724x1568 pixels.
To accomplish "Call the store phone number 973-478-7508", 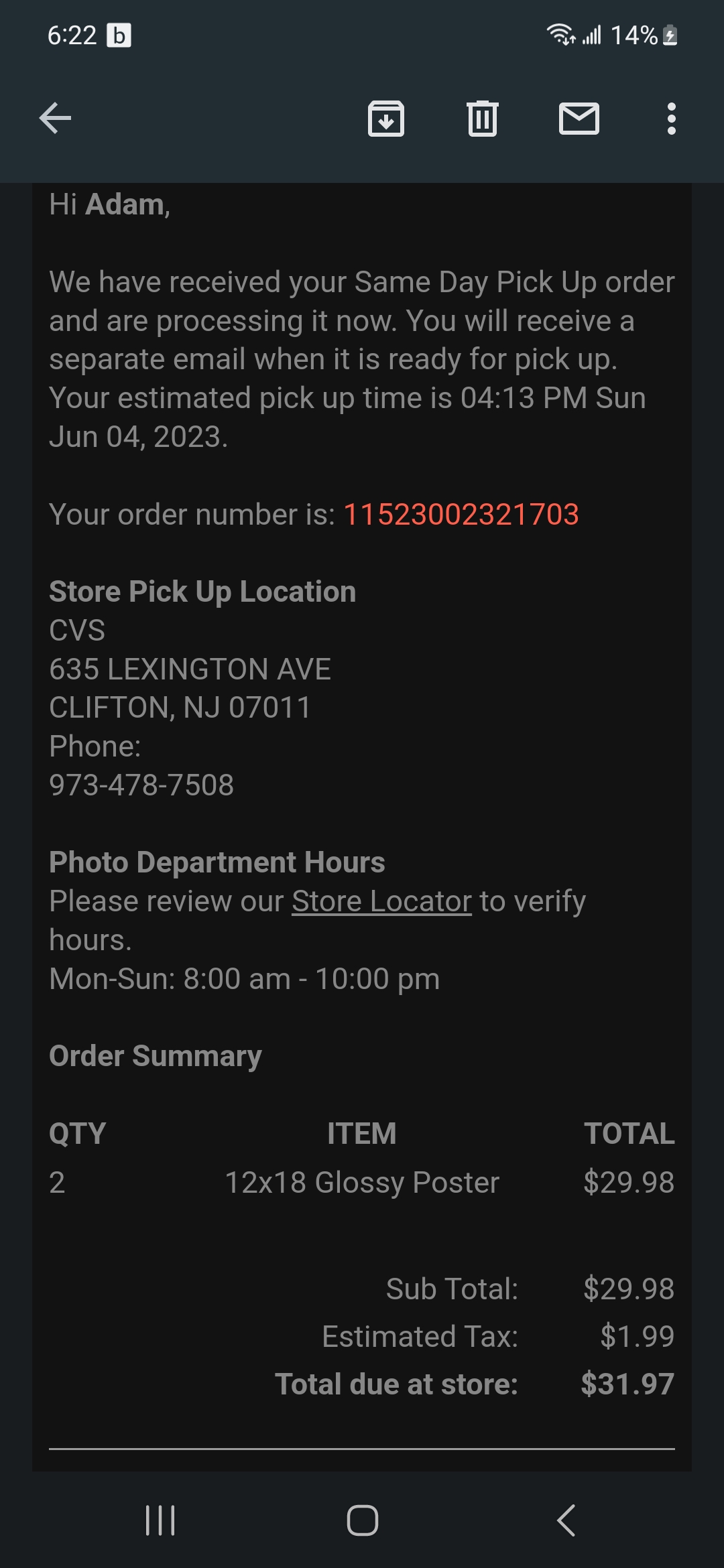I will pyautogui.click(x=141, y=784).
